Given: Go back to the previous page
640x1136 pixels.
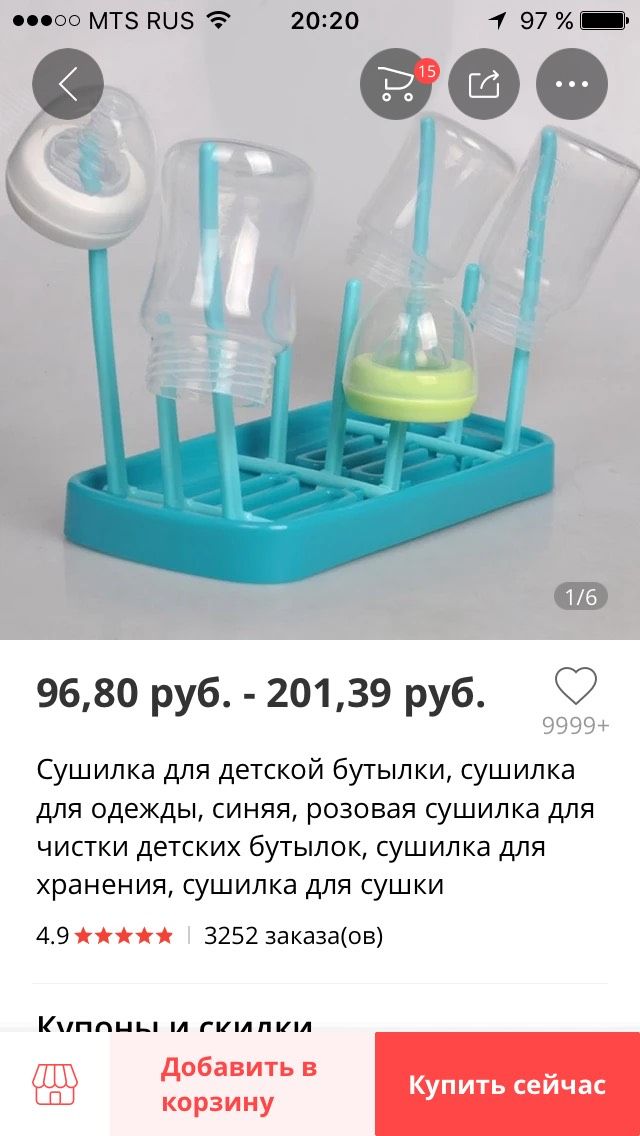Looking at the screenshot, I should pyautogui.click(x=68, y=85).
